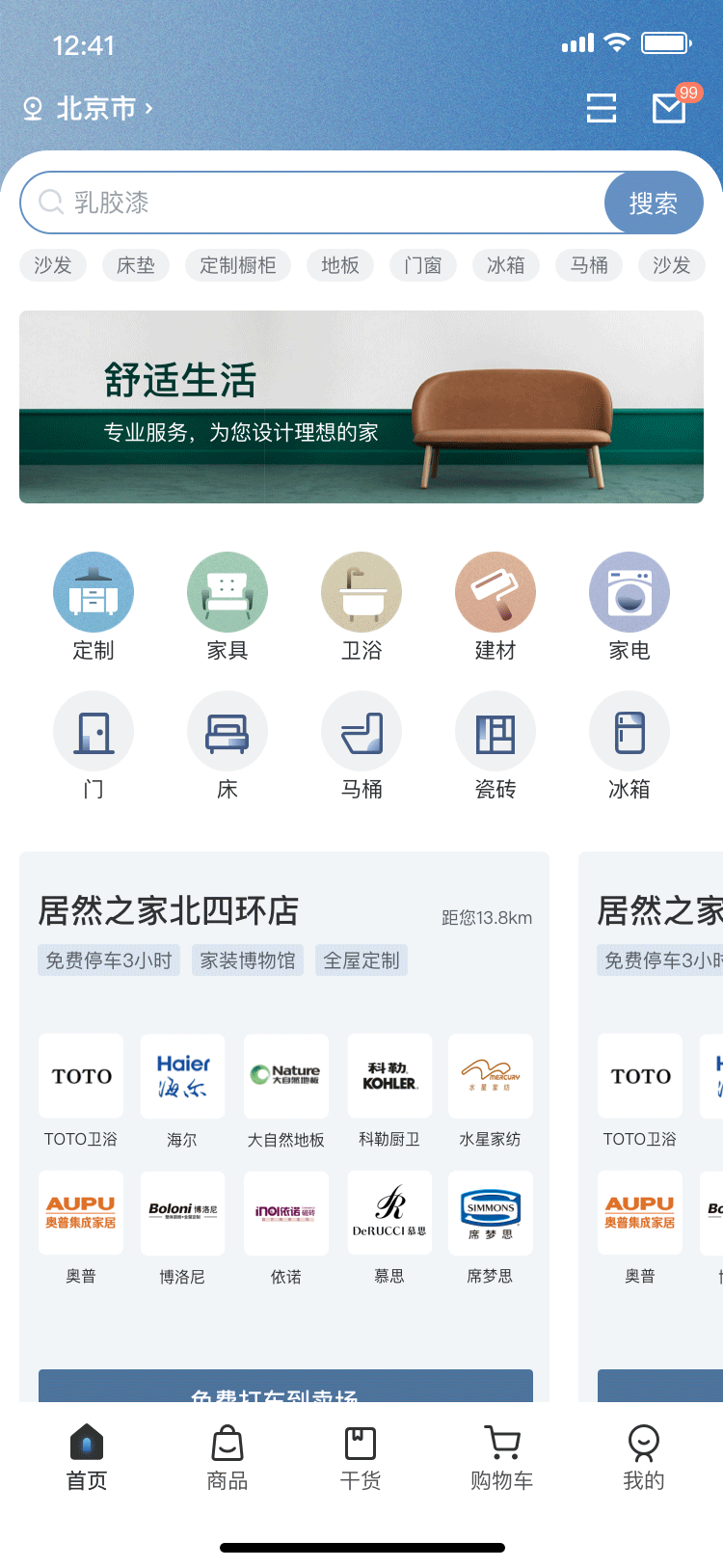This screenshot has width=723, height=1568.
Task: Open the 定制 category
Action: click(x=94, y=606)
